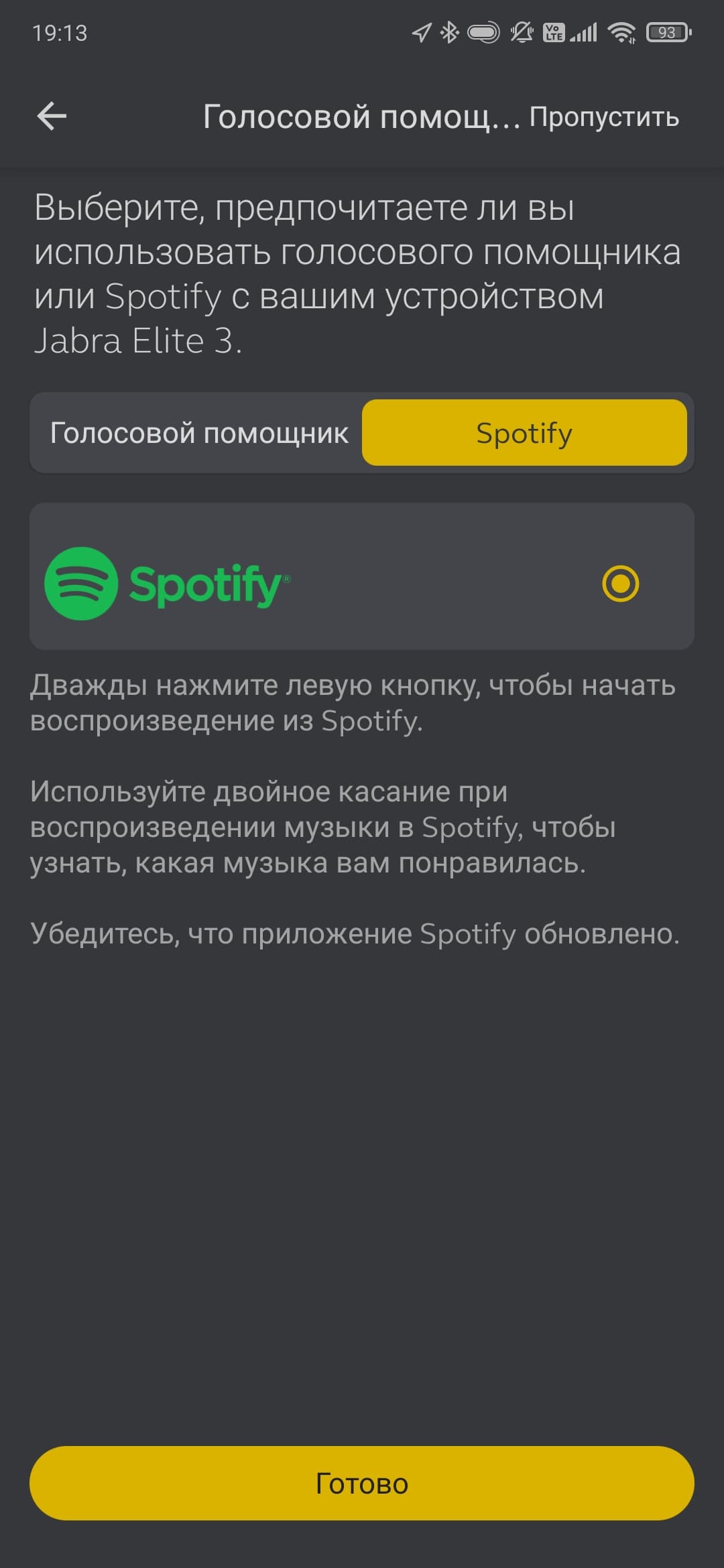Confirm with the Готово button
The width and height of the screenshot is (724, 1568).
click(362, 1483)
